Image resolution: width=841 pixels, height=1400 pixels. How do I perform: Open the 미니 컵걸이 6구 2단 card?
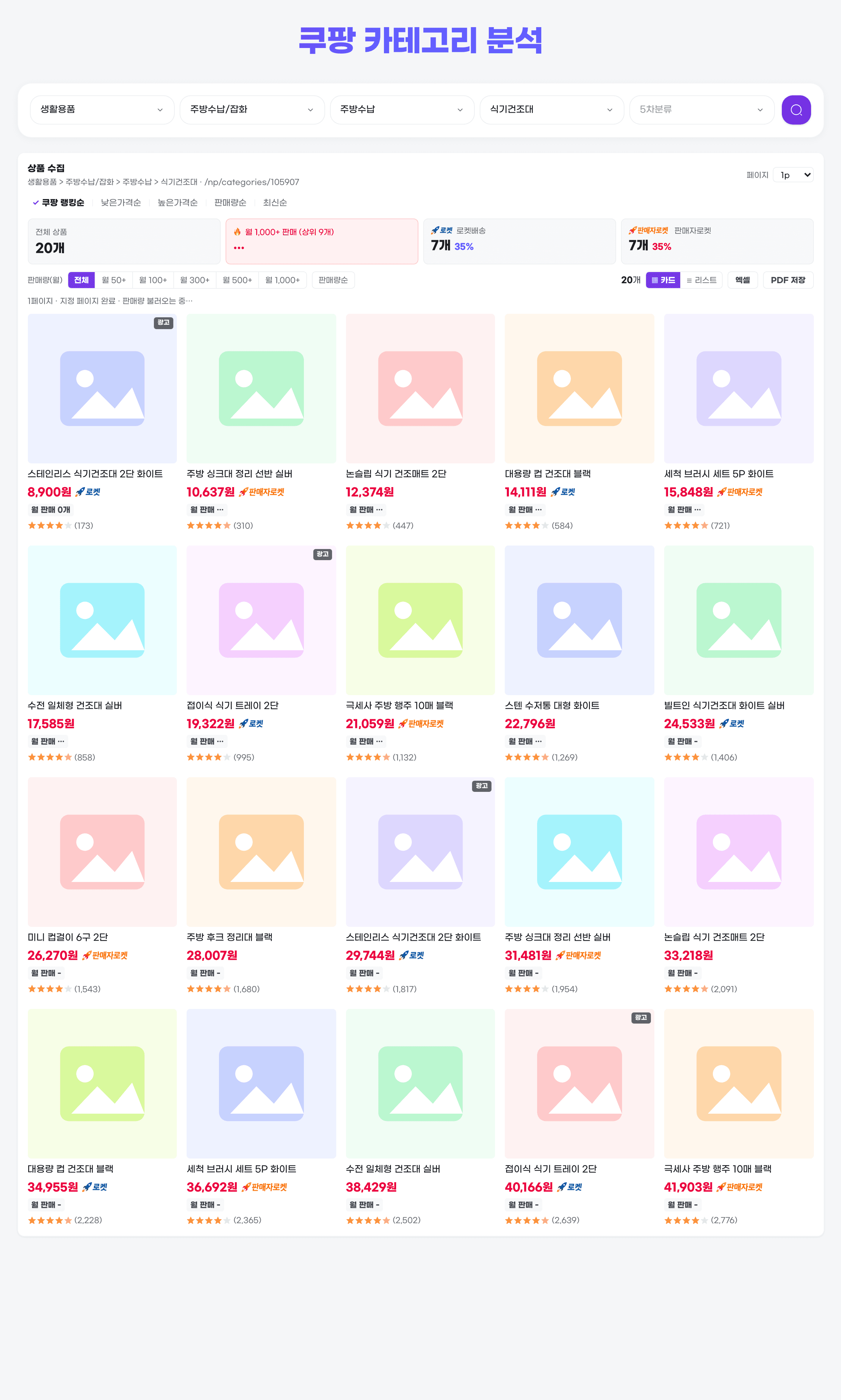click(x=102, y=886)
